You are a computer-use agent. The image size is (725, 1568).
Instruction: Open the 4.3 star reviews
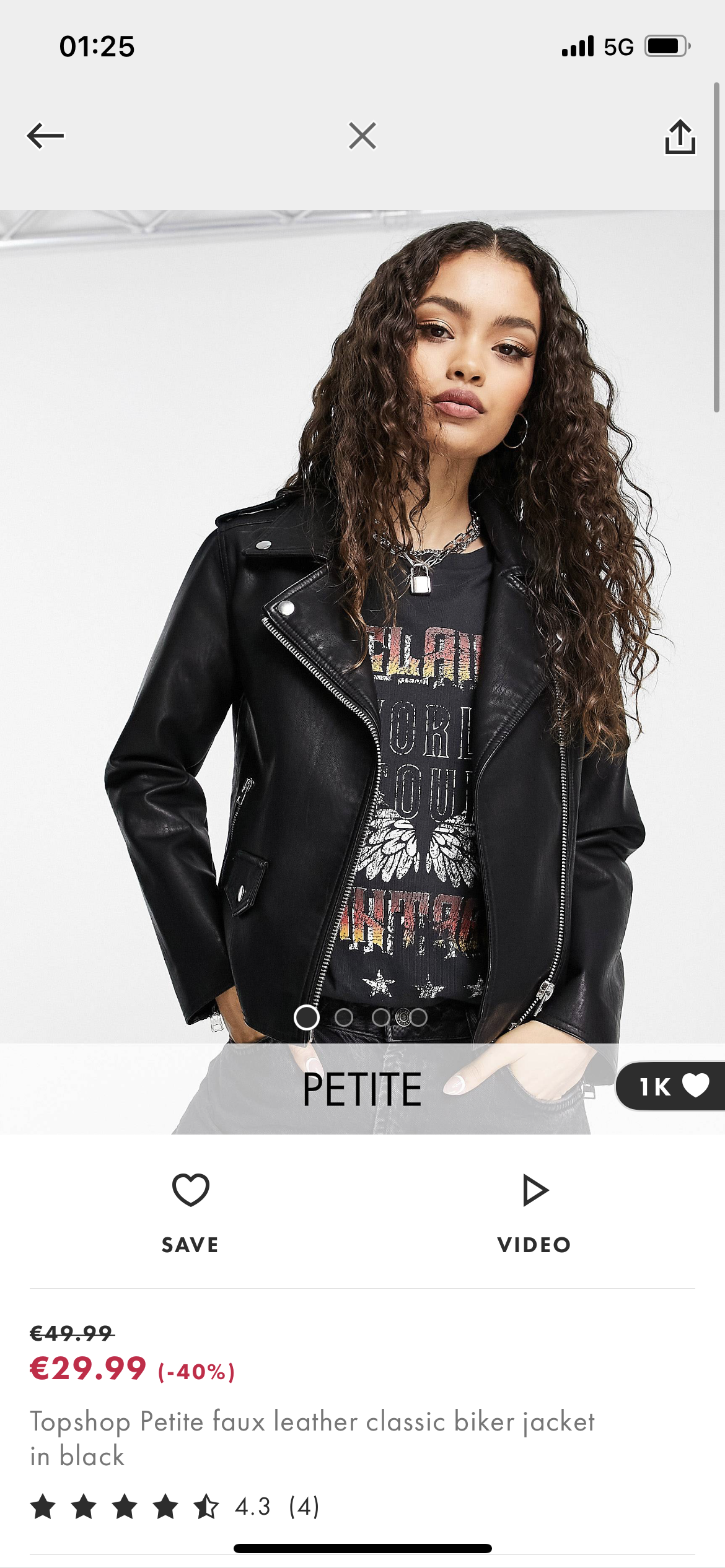pos(175,1507)
